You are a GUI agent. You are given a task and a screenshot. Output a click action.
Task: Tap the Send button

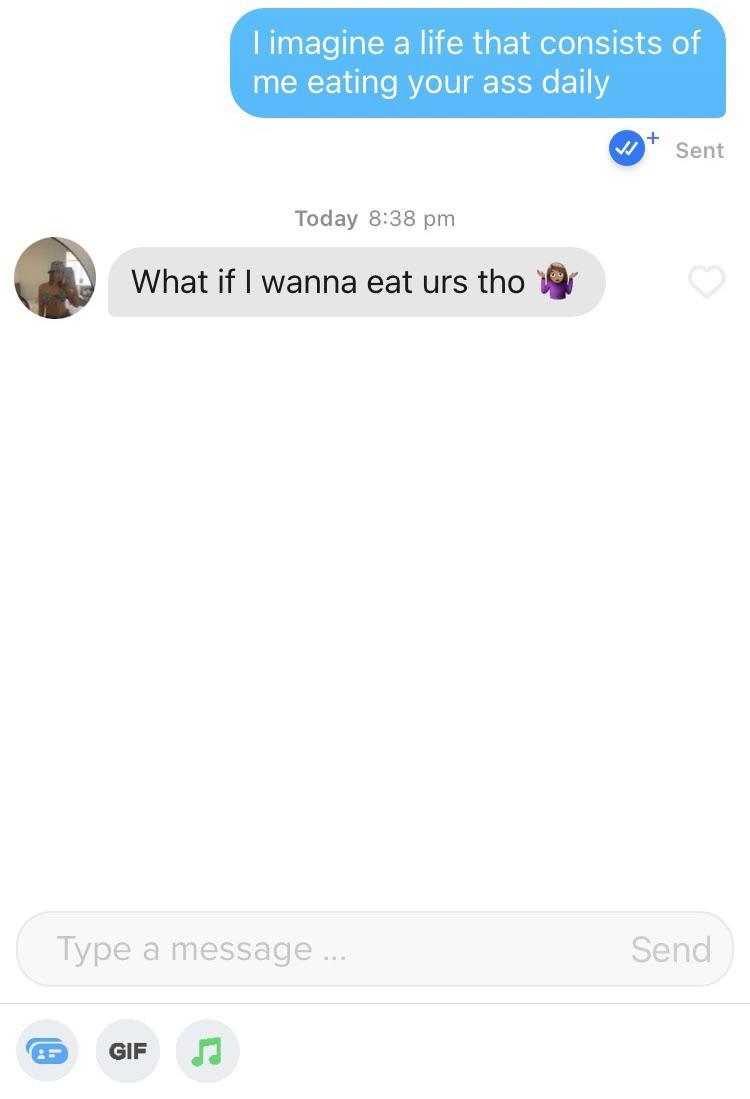[x=671, y=949]
